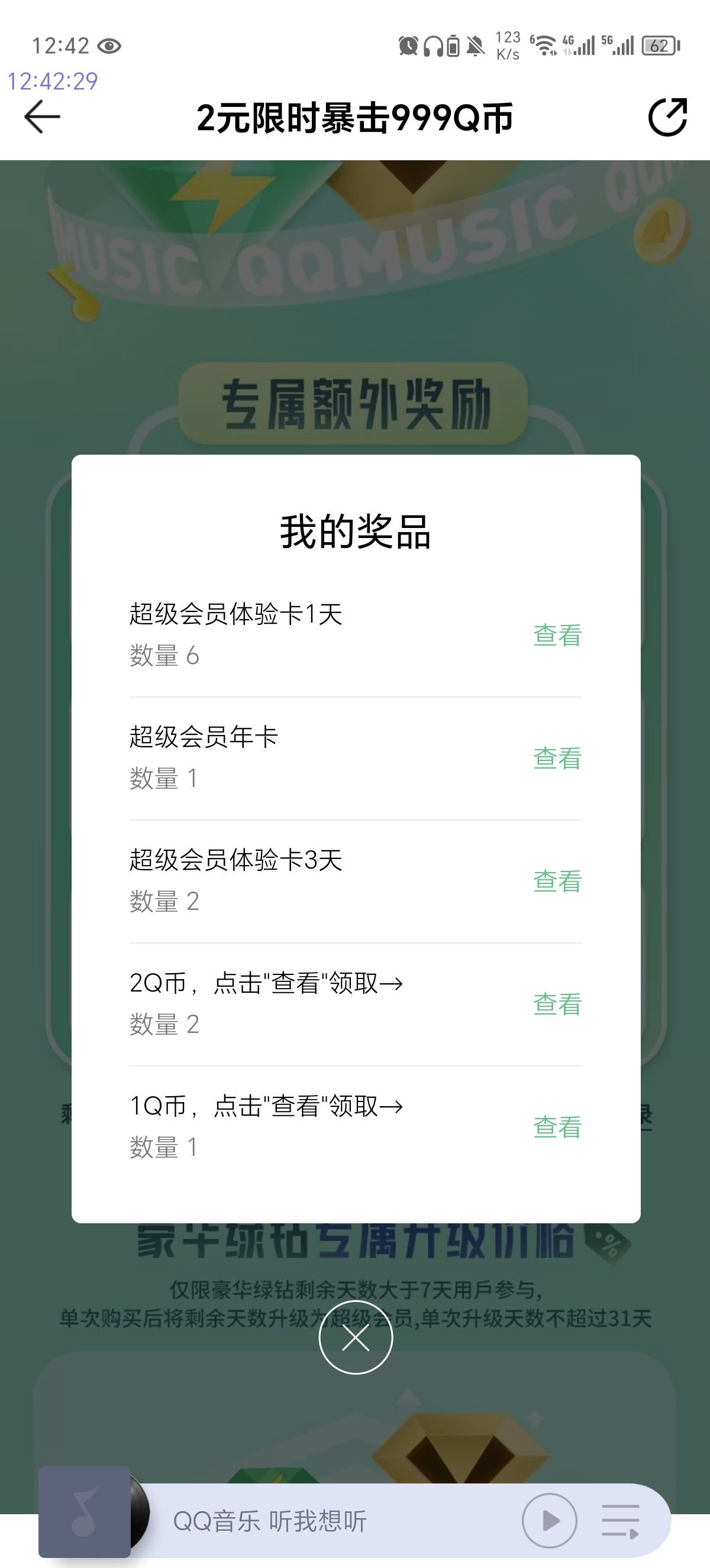Close the 我的奖品 dialog with the X

355,1339
